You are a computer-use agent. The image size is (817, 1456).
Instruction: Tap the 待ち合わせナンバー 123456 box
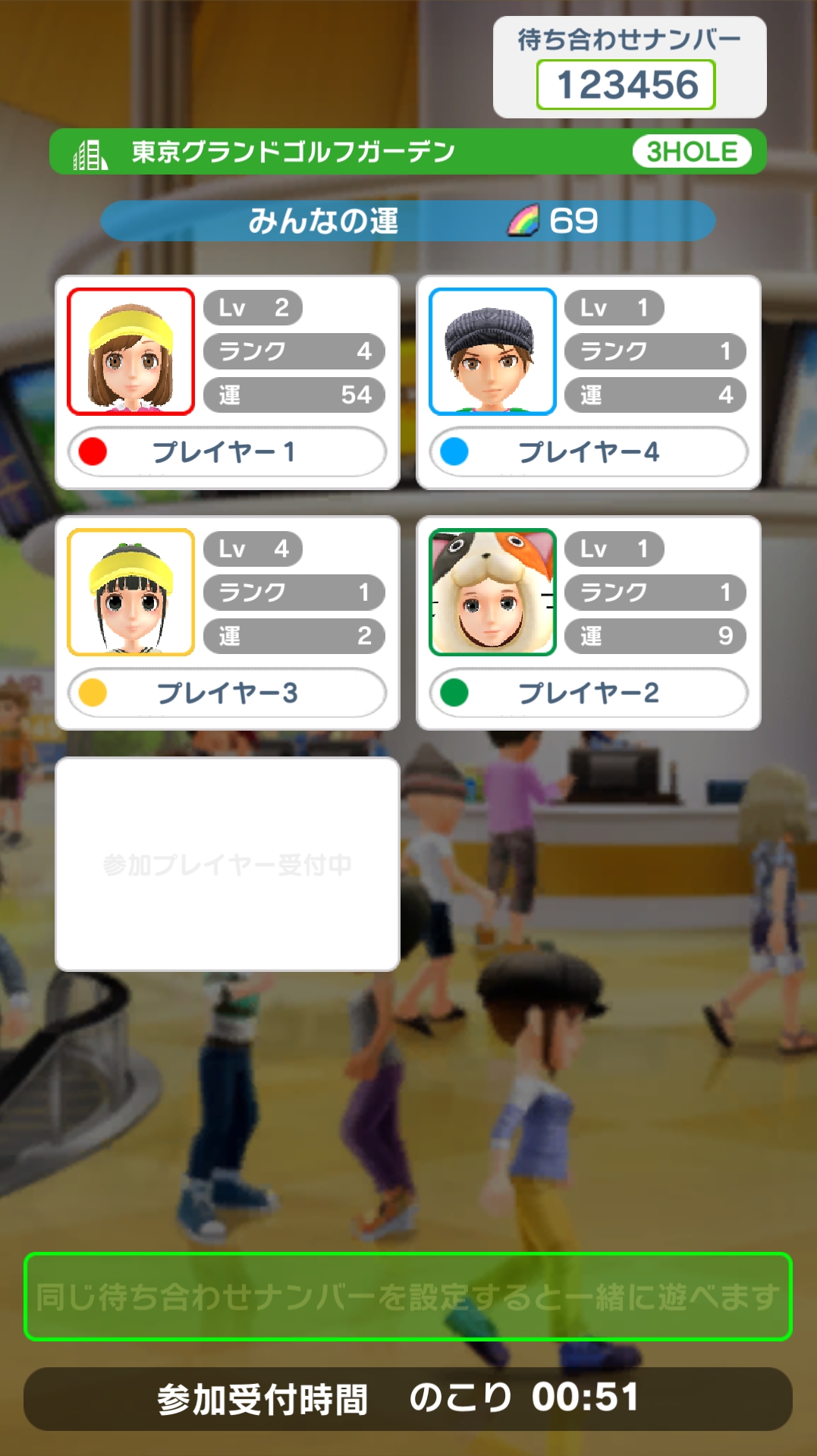click(627, 84)
